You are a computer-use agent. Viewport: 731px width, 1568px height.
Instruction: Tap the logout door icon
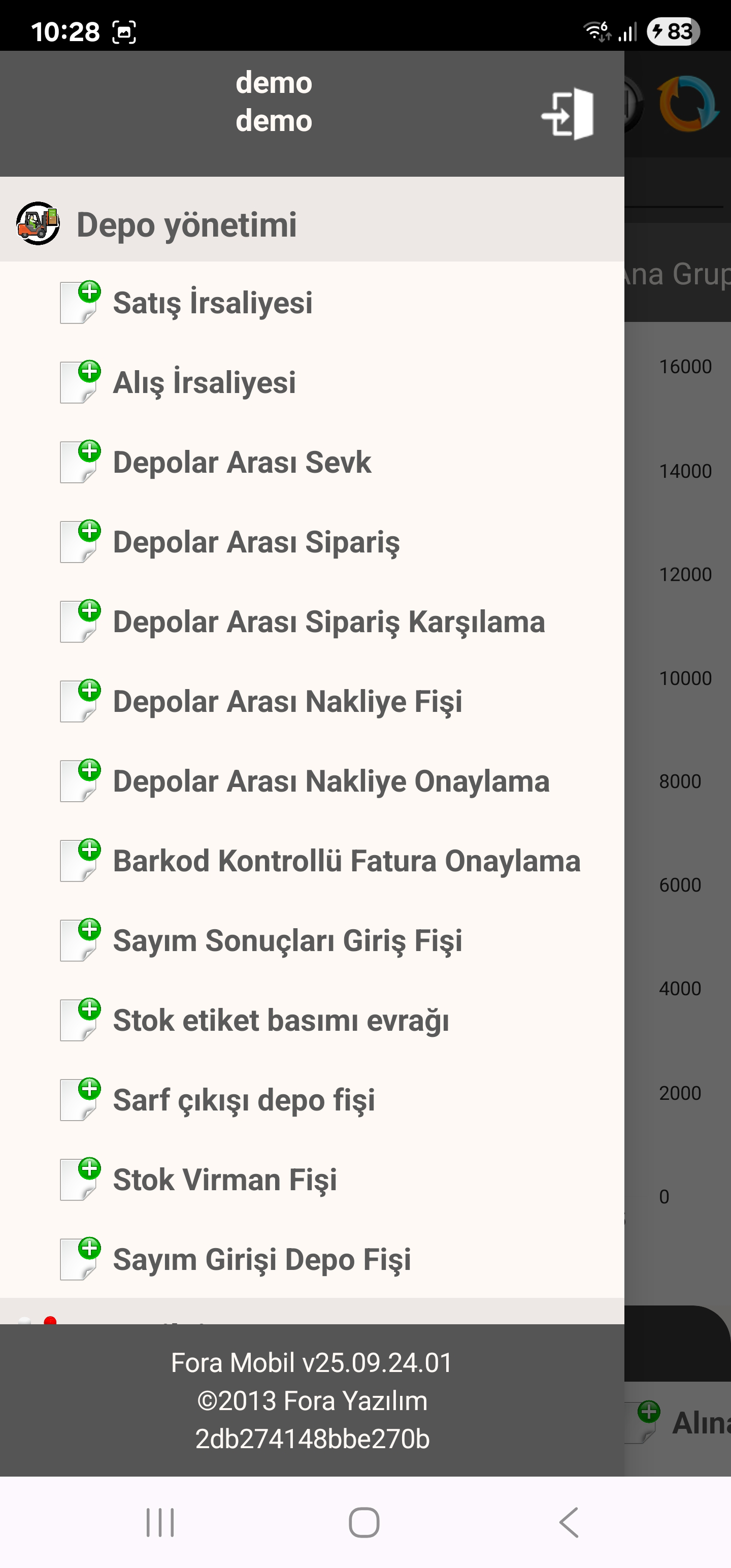tap(567, 114)
